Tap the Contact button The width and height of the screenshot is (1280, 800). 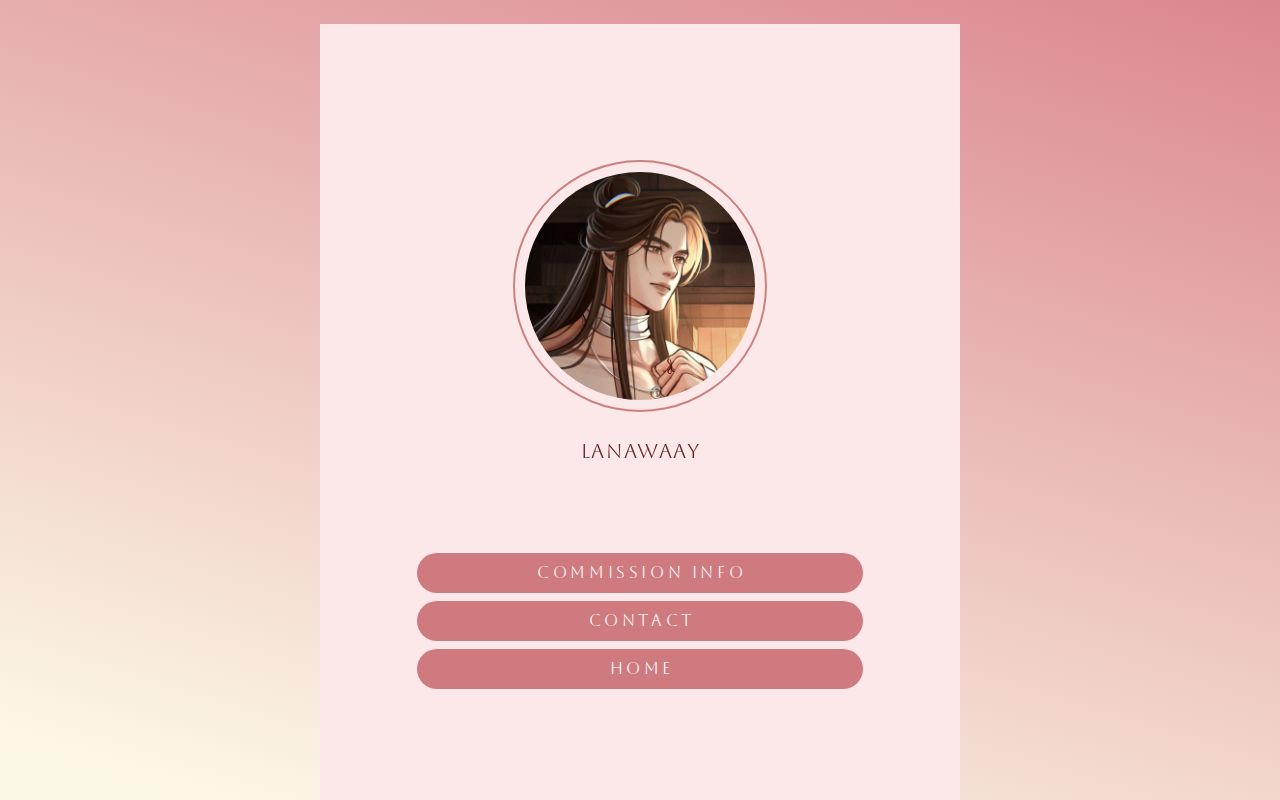click(640, 621)
